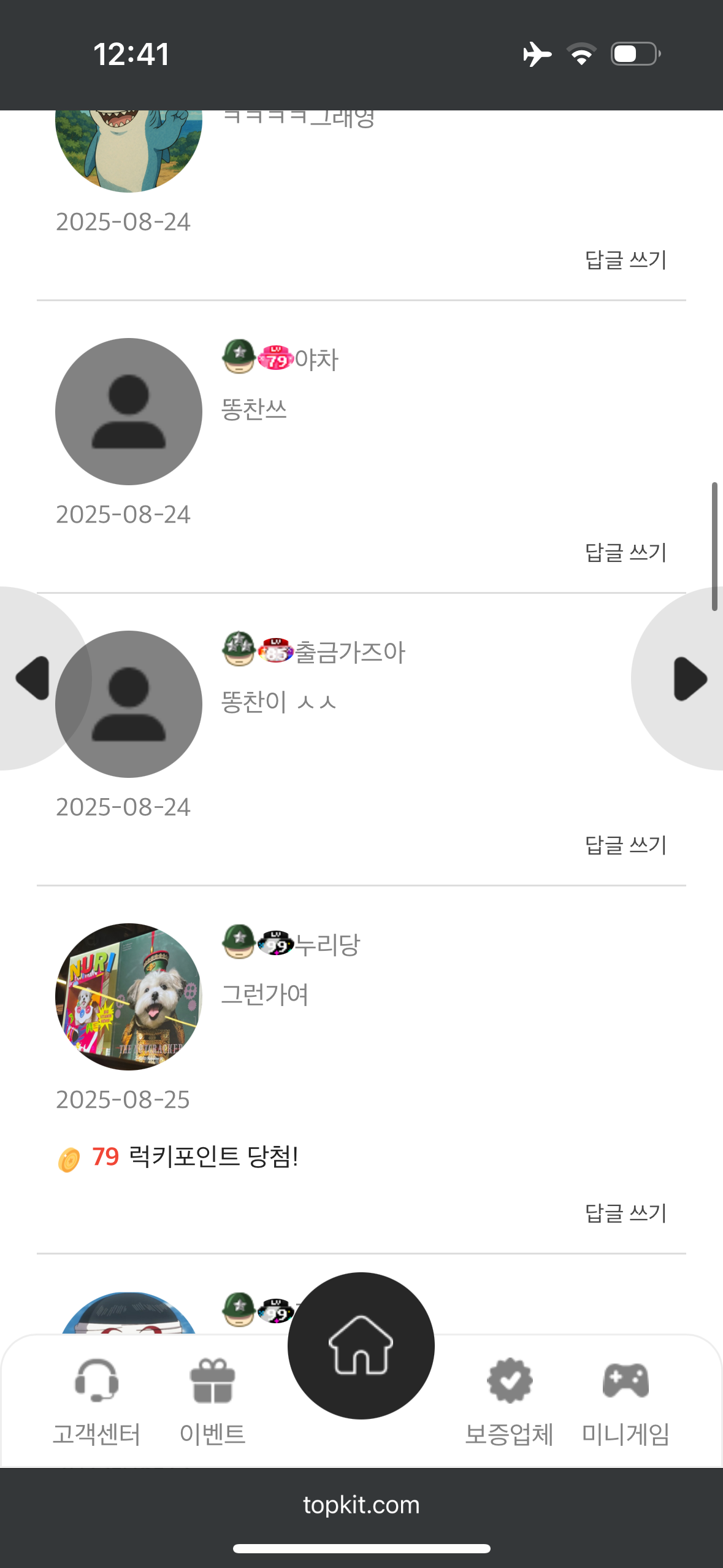
Task: Go to next page with right arrow
Action: [x=689, y=678]
